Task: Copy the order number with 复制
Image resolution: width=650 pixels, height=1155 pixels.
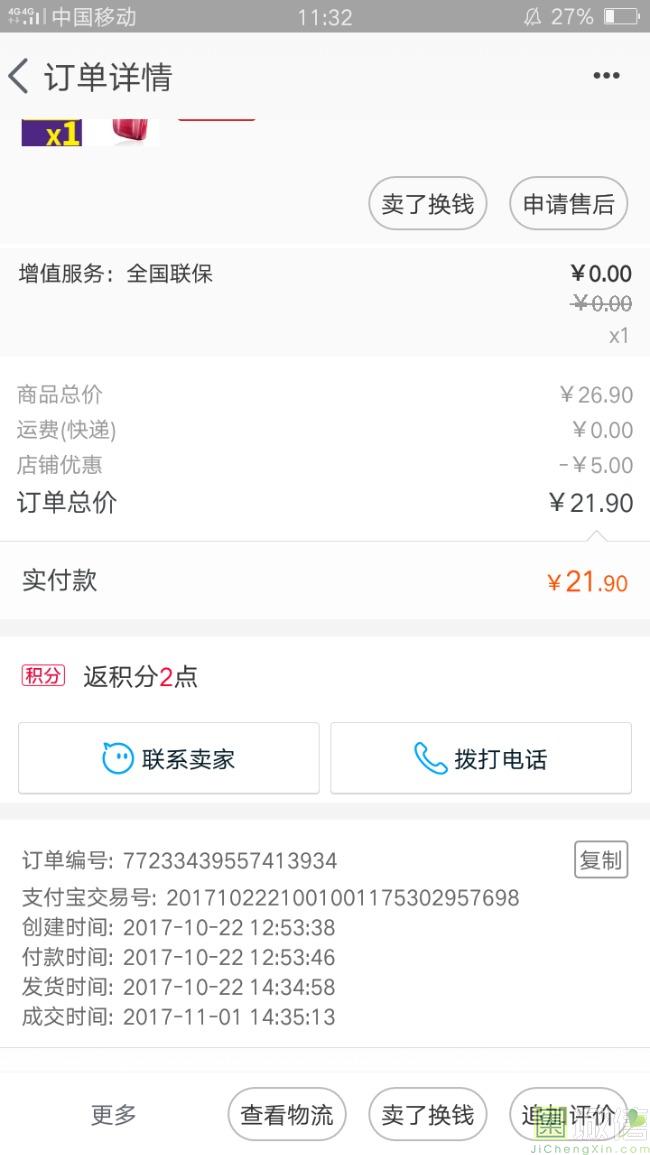Action: click(601, 860)
